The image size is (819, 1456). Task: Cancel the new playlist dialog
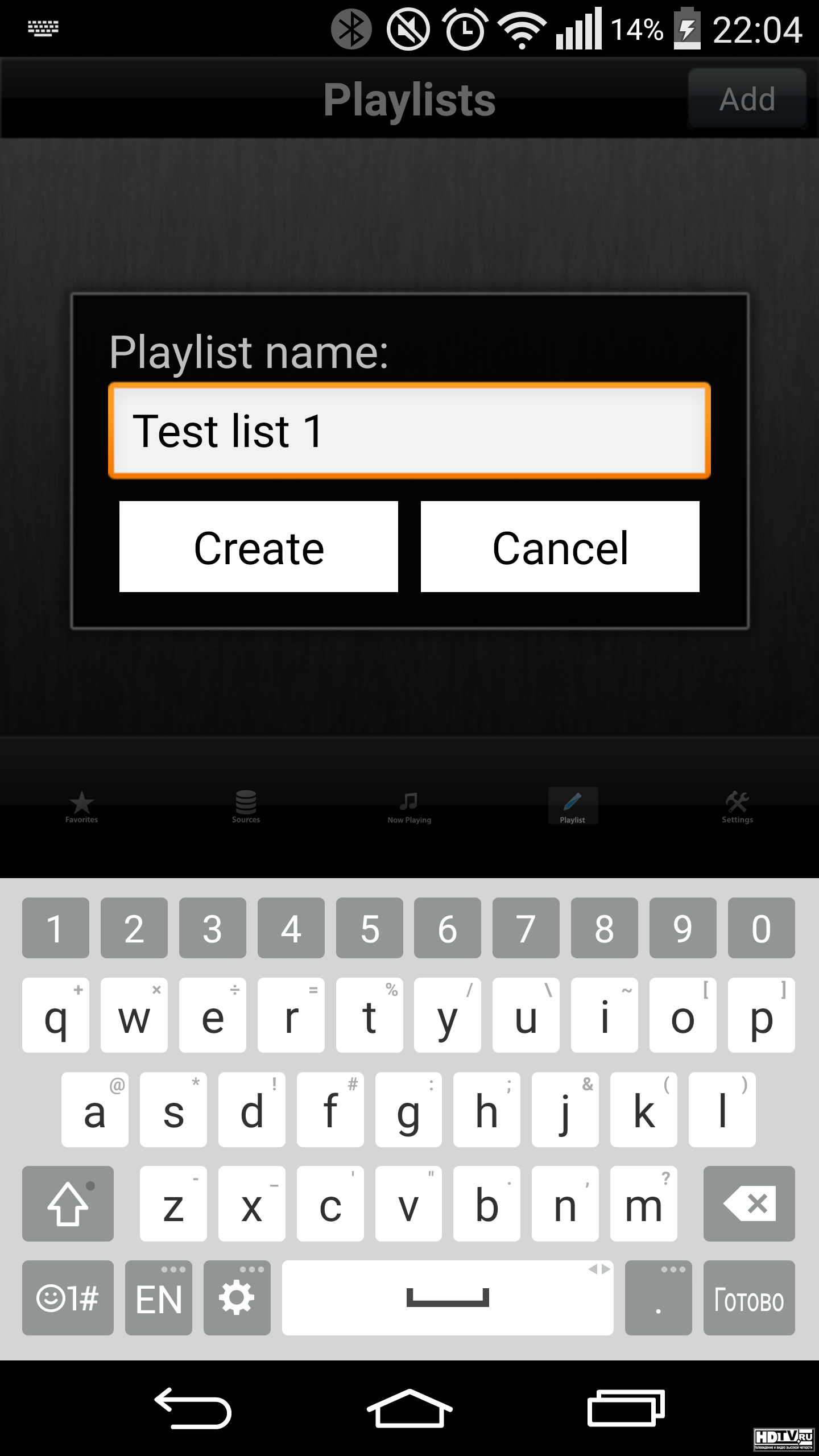560,547
